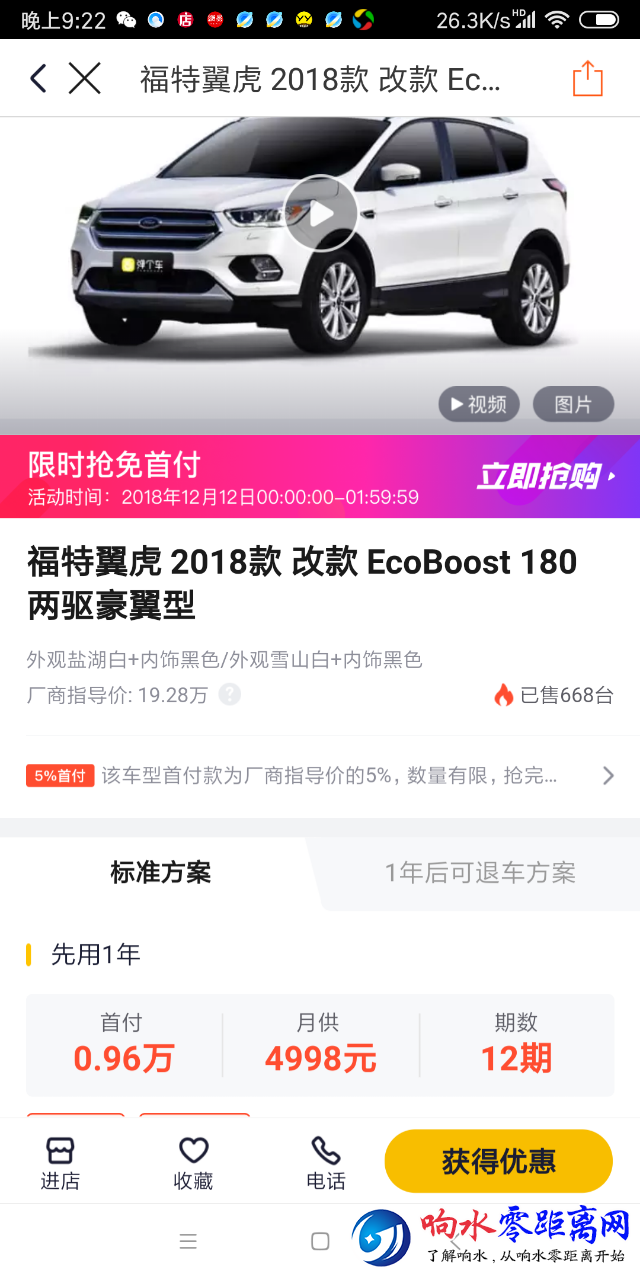Add this car to 收藏
Screen dimensions: 640x1280
pos(193,1162)
